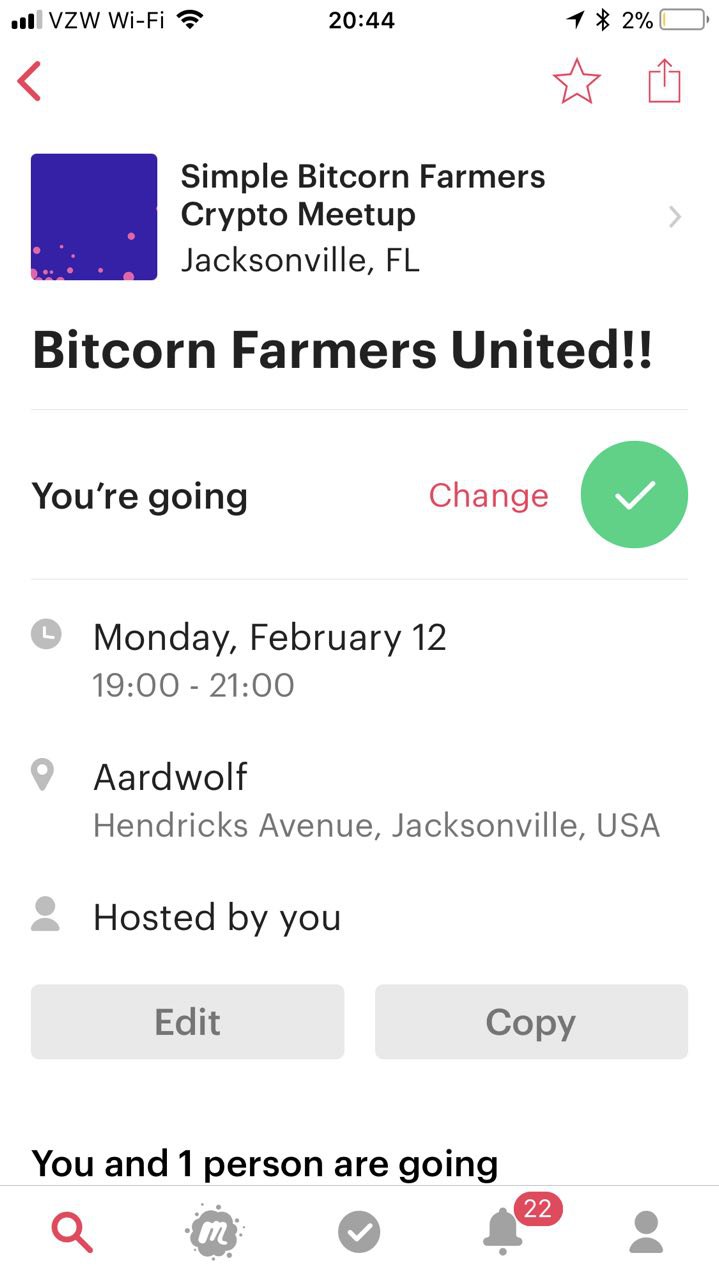Screen dimensions: 719x1280
Task: Open the checkmark events tab
Action: click(359, 1232)
